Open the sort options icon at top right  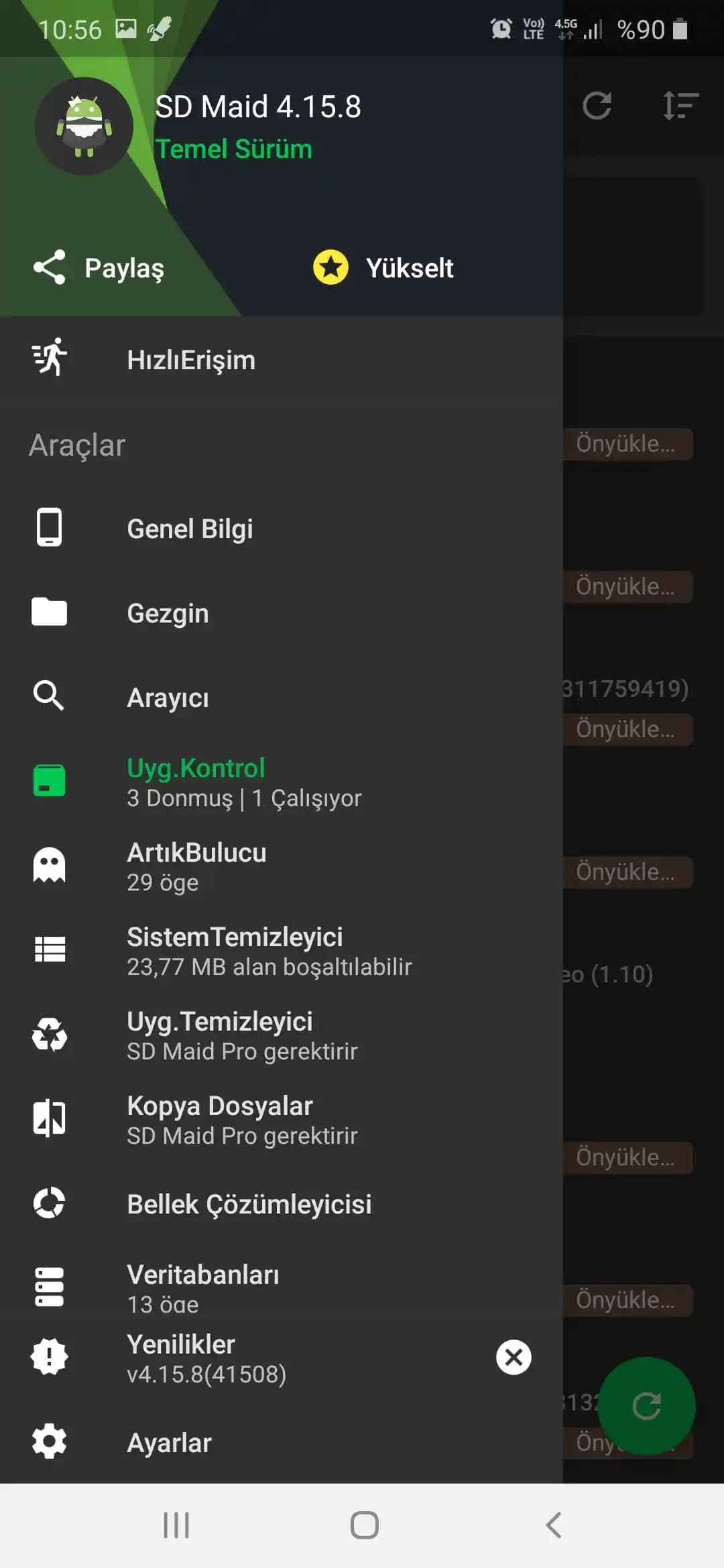pyautogui.click(x=680, y=106)
